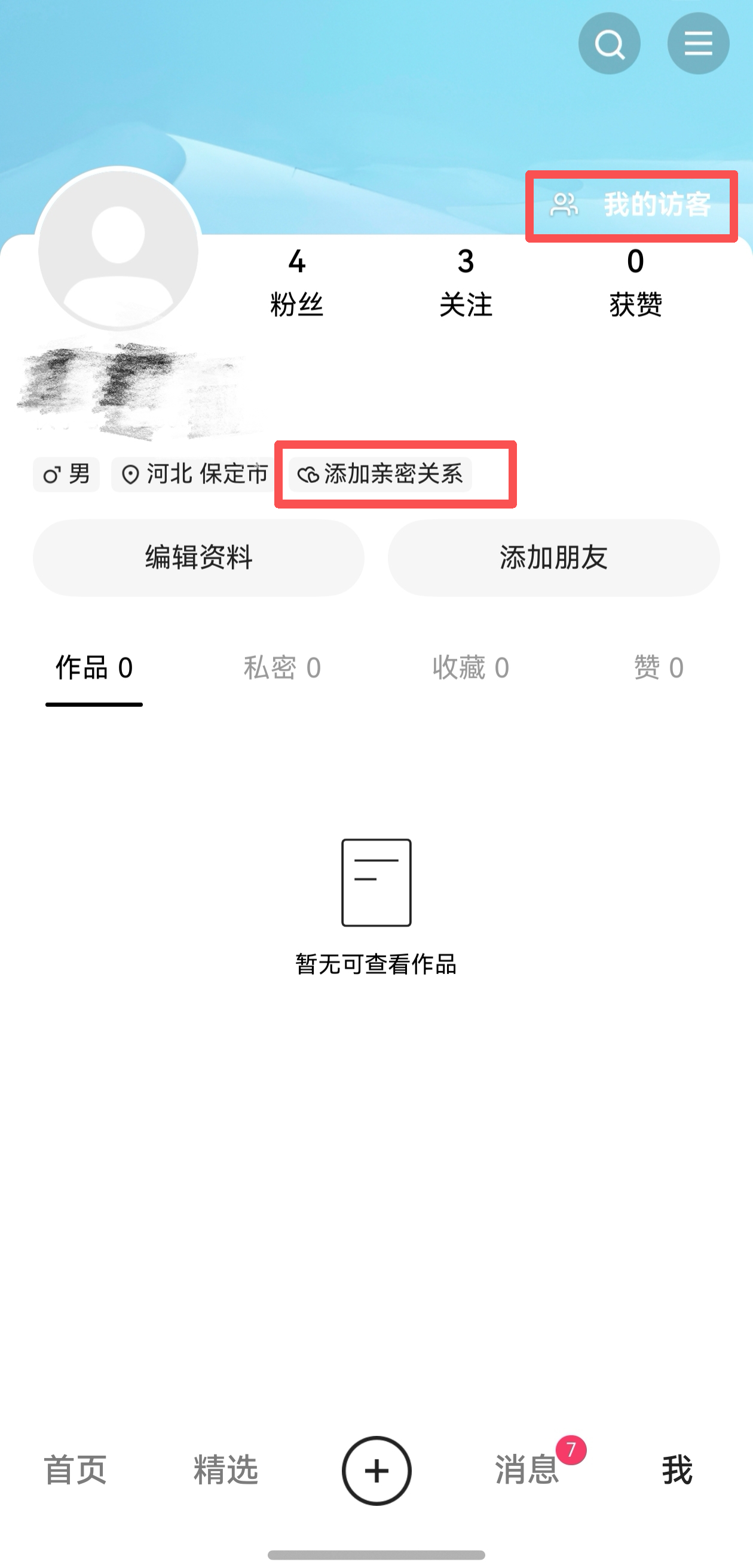Open the hamburger menu
The image size is (753, 1568).
pos(697,44)
